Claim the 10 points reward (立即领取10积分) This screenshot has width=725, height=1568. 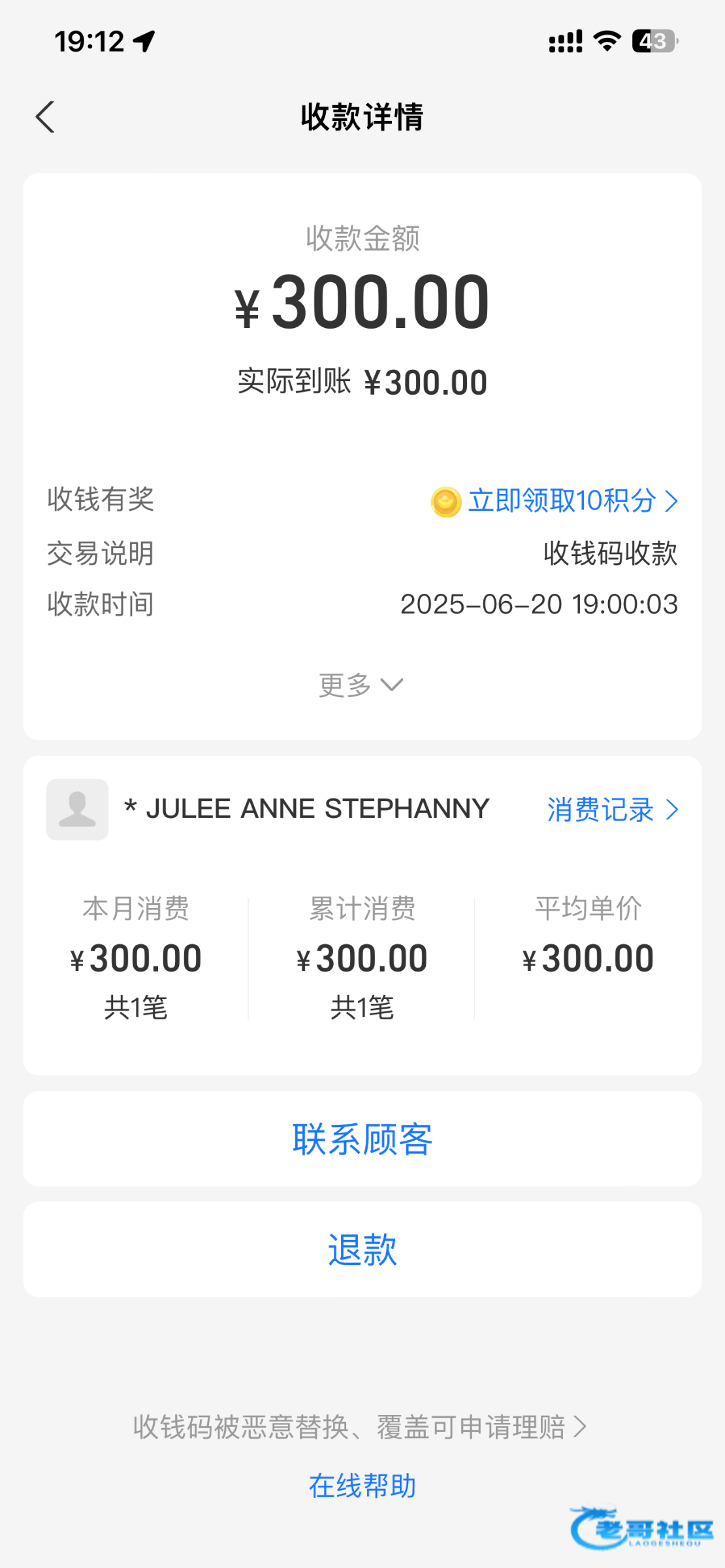coord(555,501)
